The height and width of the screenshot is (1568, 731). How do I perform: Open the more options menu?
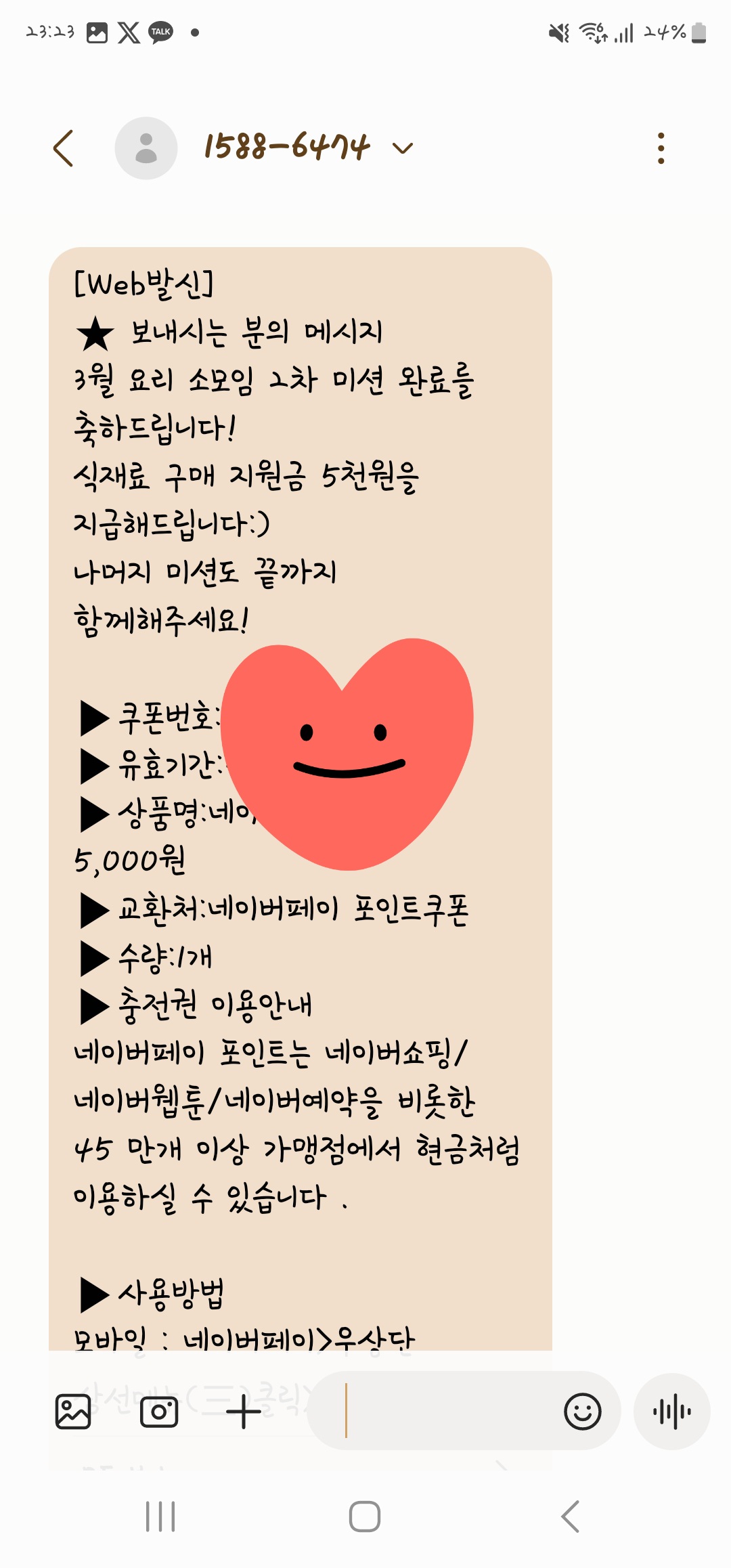click(x=661, y=148)
